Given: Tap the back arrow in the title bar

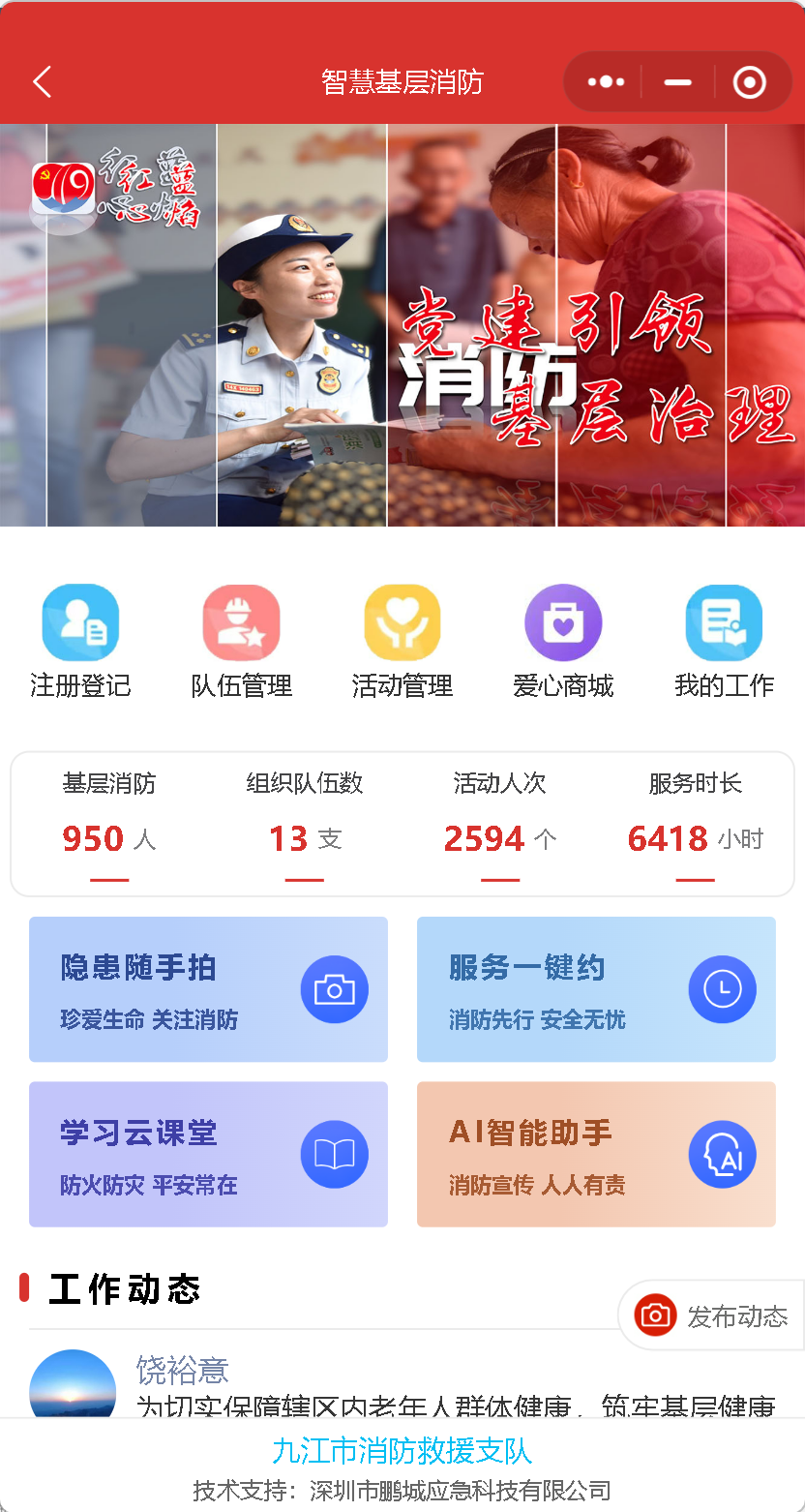Looking at the screenshot, I should (41, 82).
